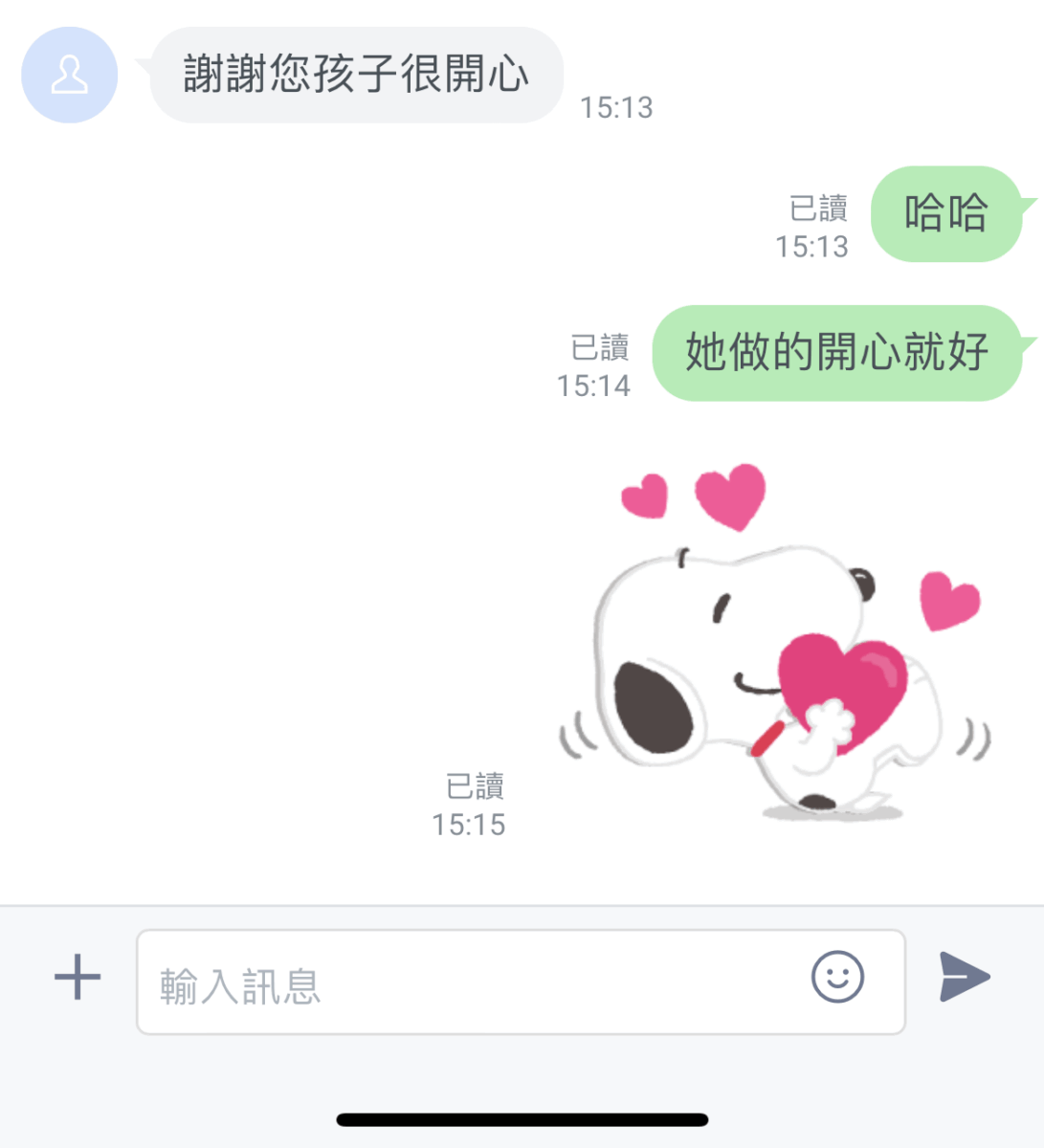Screen dimensions: 1044x1148
Task: Tap the Snoopy heart sticker
Action: pos(775,651)
